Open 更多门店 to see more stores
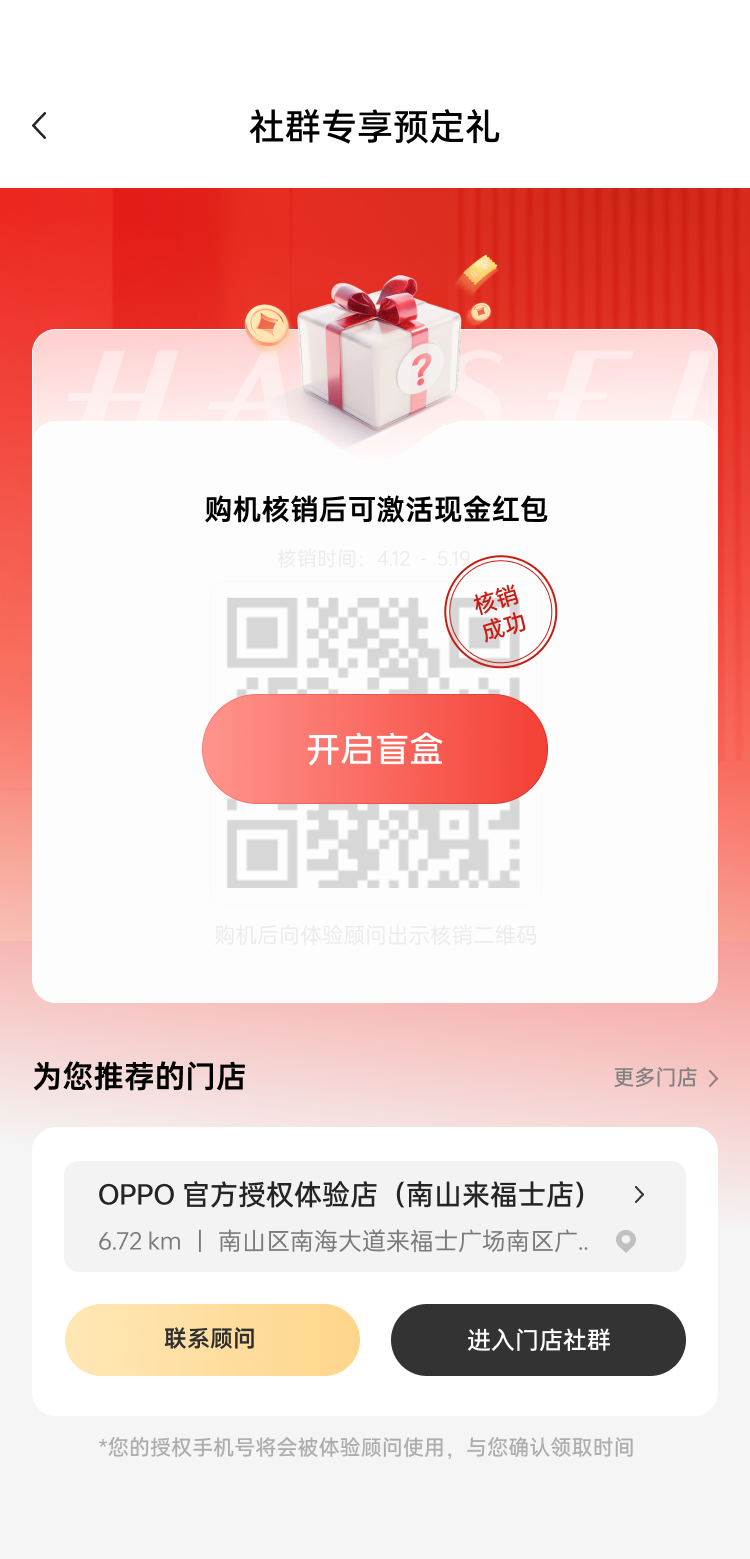750x1559 pixels. coord(666,1077)
